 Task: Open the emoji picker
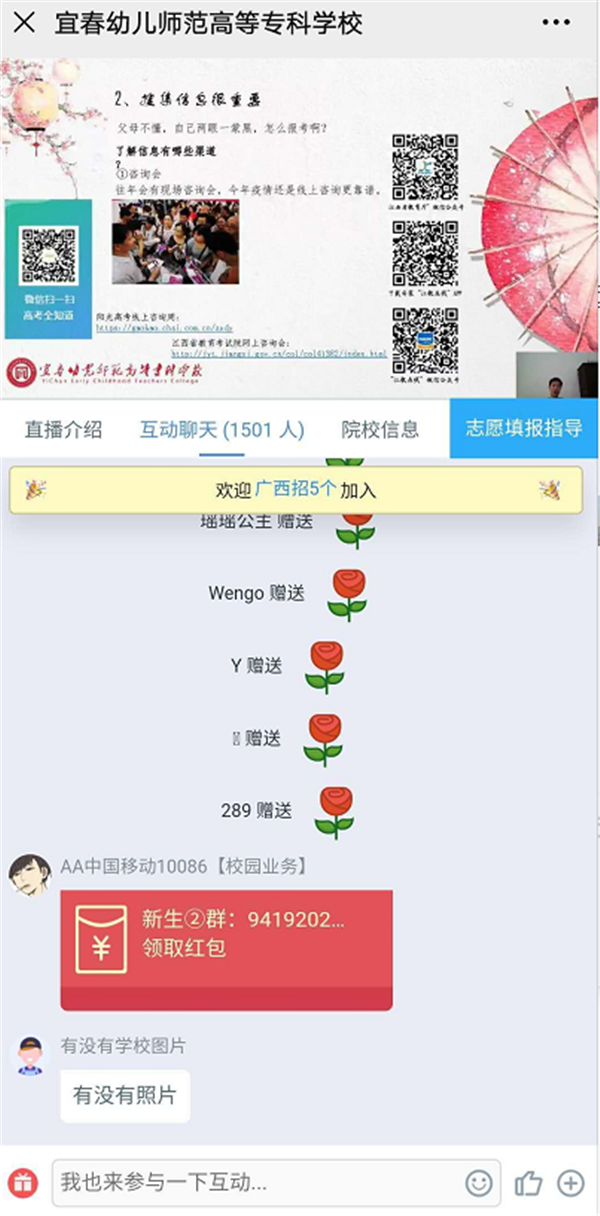pyautogui.click(x=479, y=1183)
